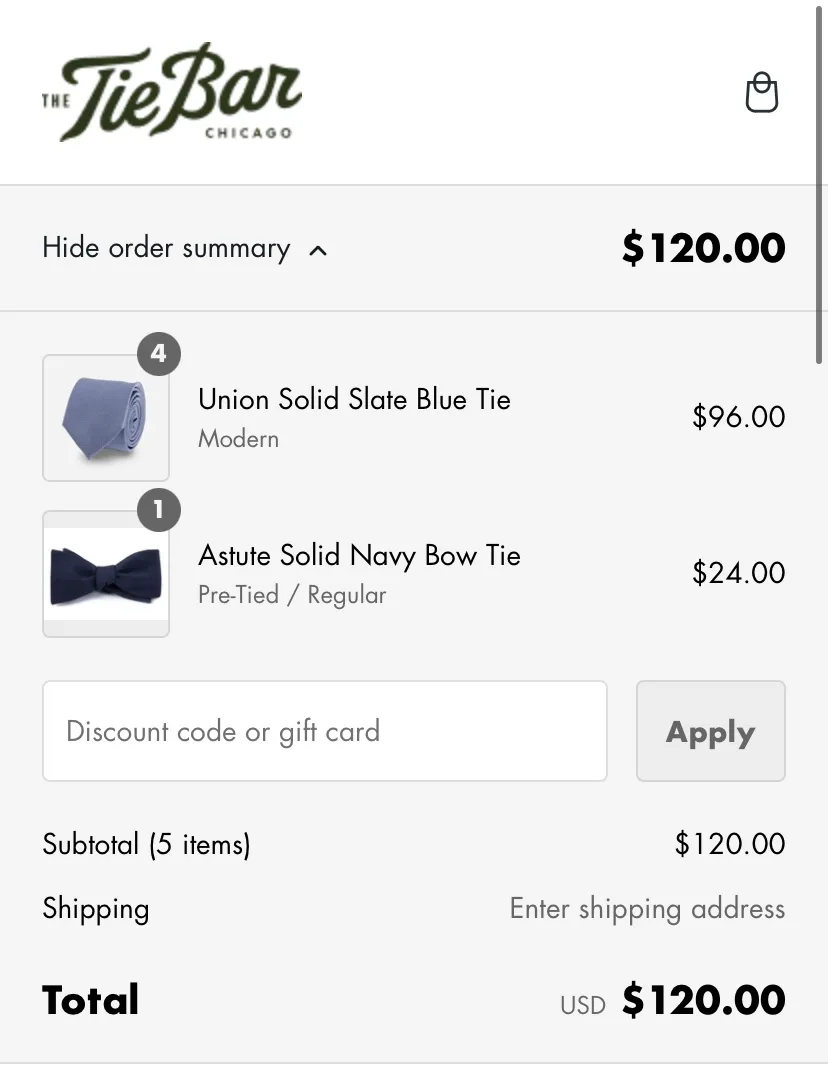Open the slate blue tie thumbnail
828x1088 pixels.
coord(105,418)
